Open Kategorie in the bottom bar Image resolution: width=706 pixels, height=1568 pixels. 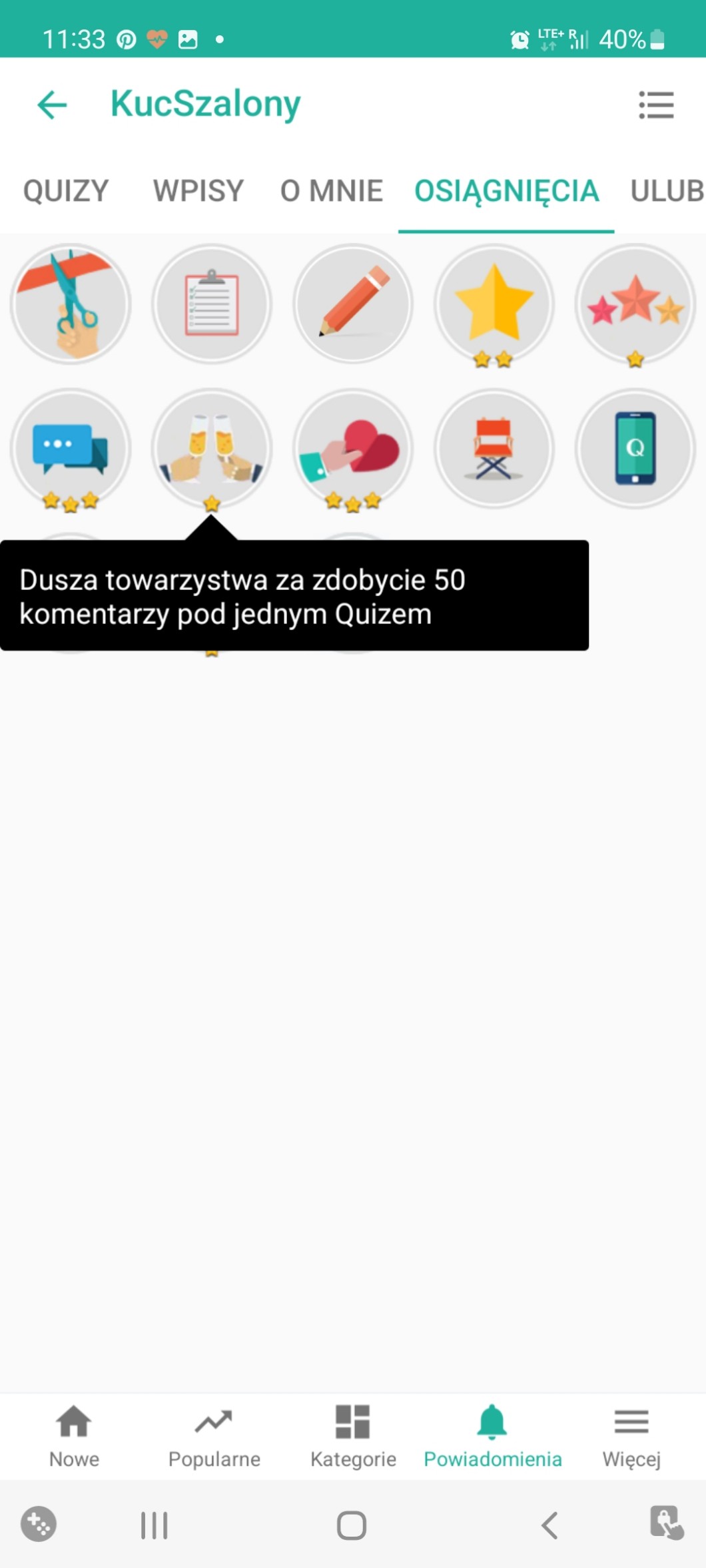[353, 1437]
